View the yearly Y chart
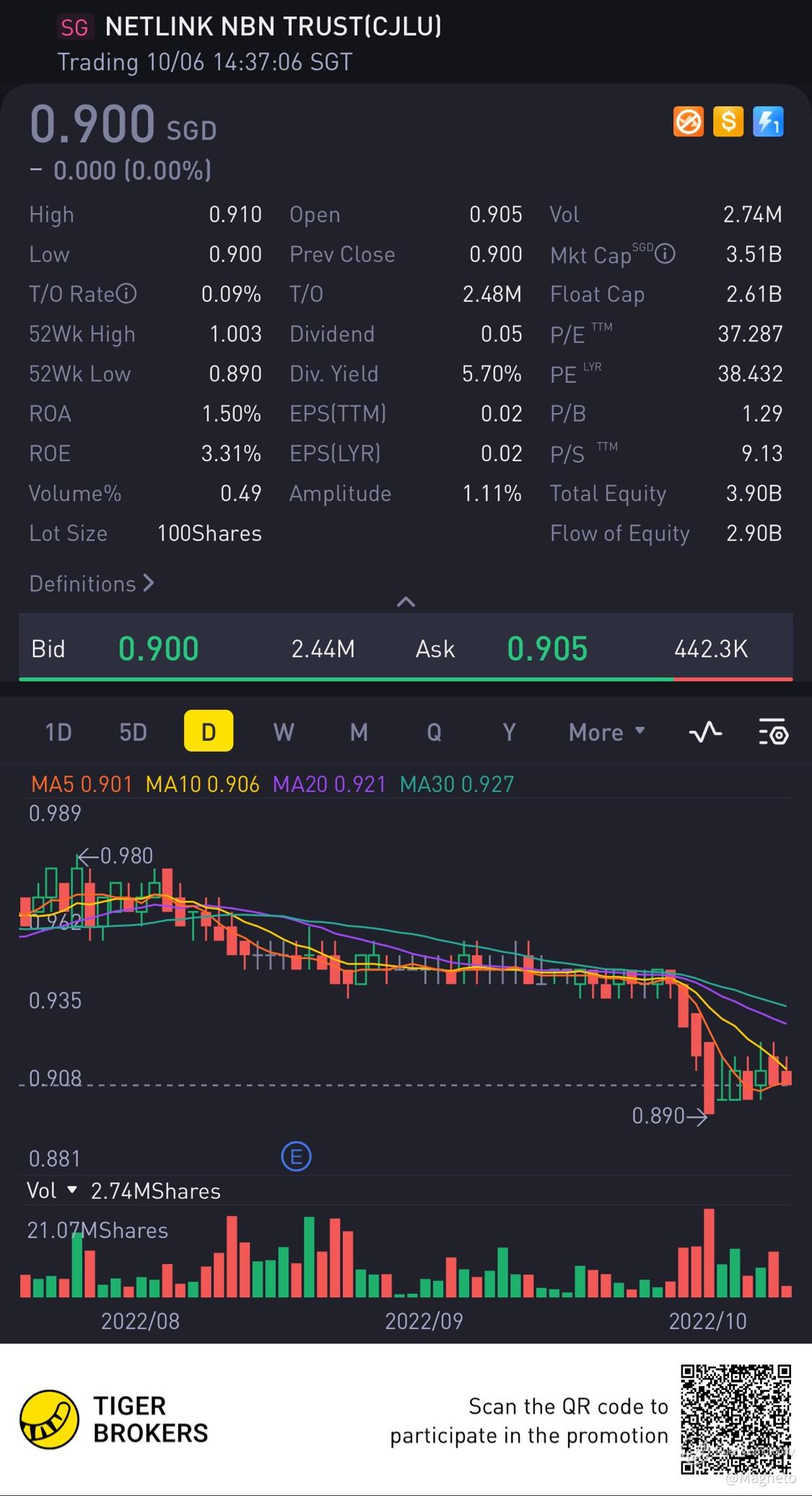Screen dimensions: 812x1496 click(509, 732)
